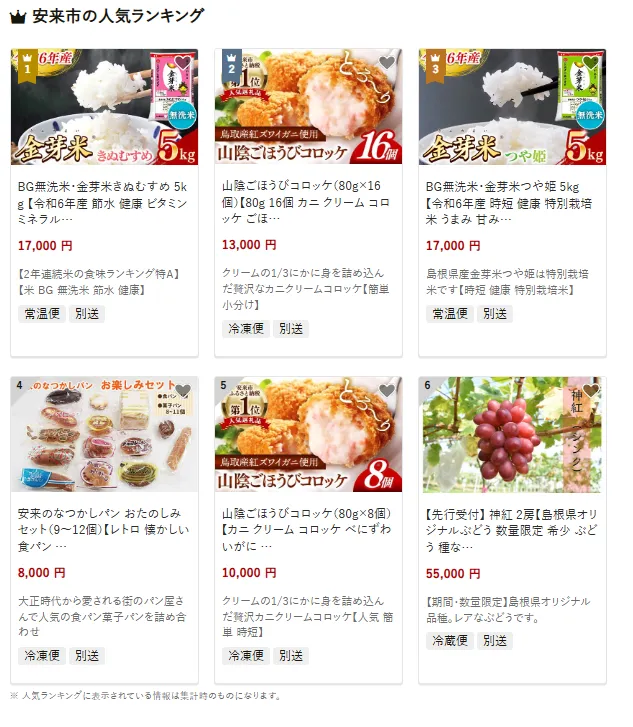Heart the 8個 コロッケ item

pos(387,391)
